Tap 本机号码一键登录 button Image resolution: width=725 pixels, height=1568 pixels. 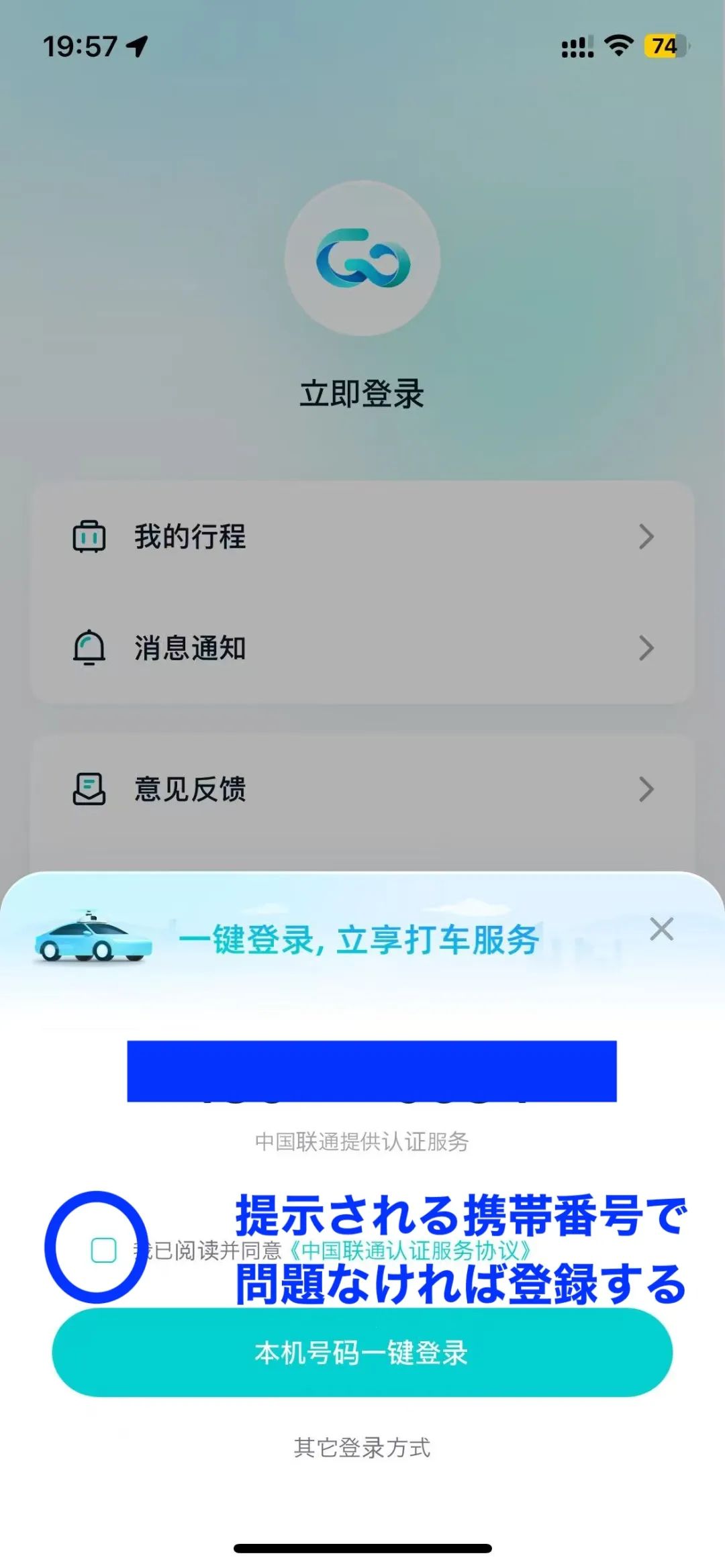[362, 1353]
